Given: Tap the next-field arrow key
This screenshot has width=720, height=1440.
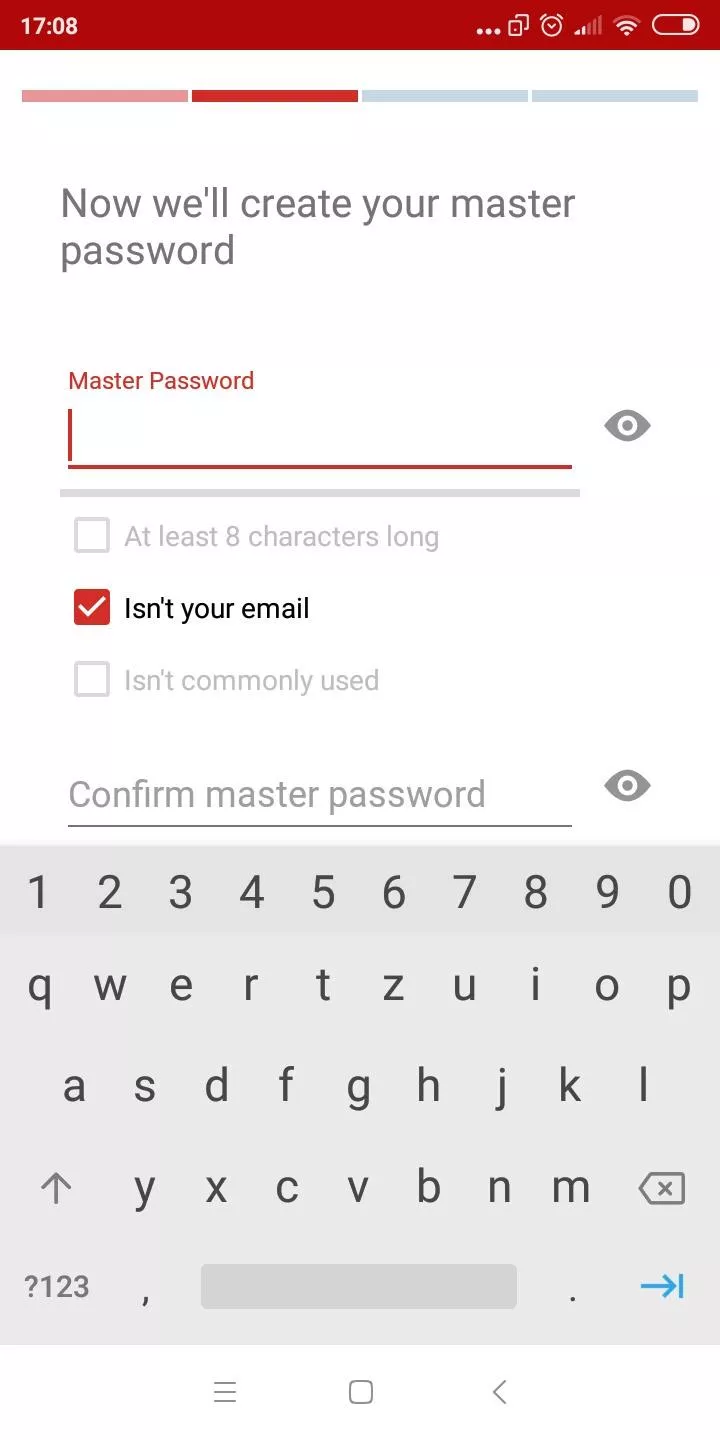Looking at the screenshot, I should pyautogui.click(x=662, y=1286).
